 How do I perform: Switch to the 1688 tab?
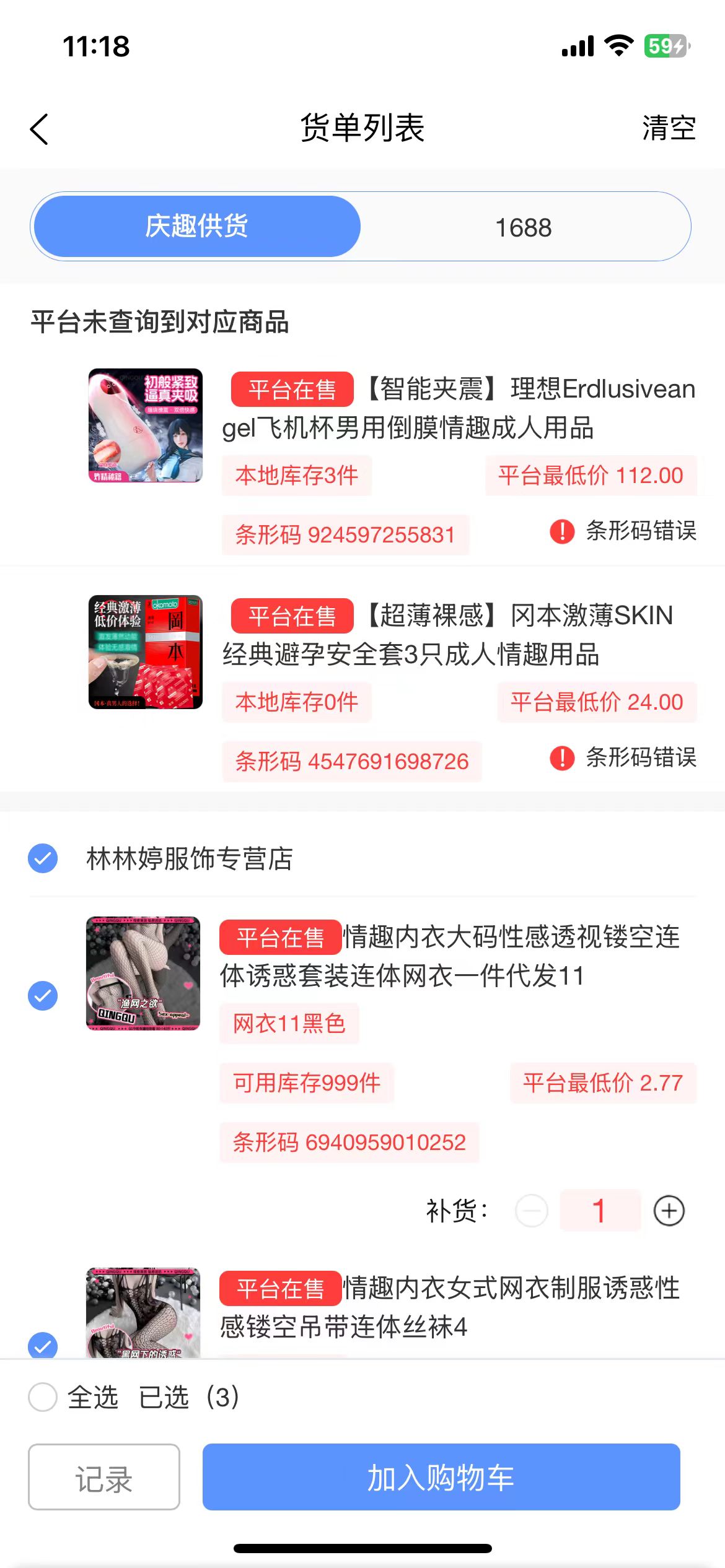tap(524, 228)
